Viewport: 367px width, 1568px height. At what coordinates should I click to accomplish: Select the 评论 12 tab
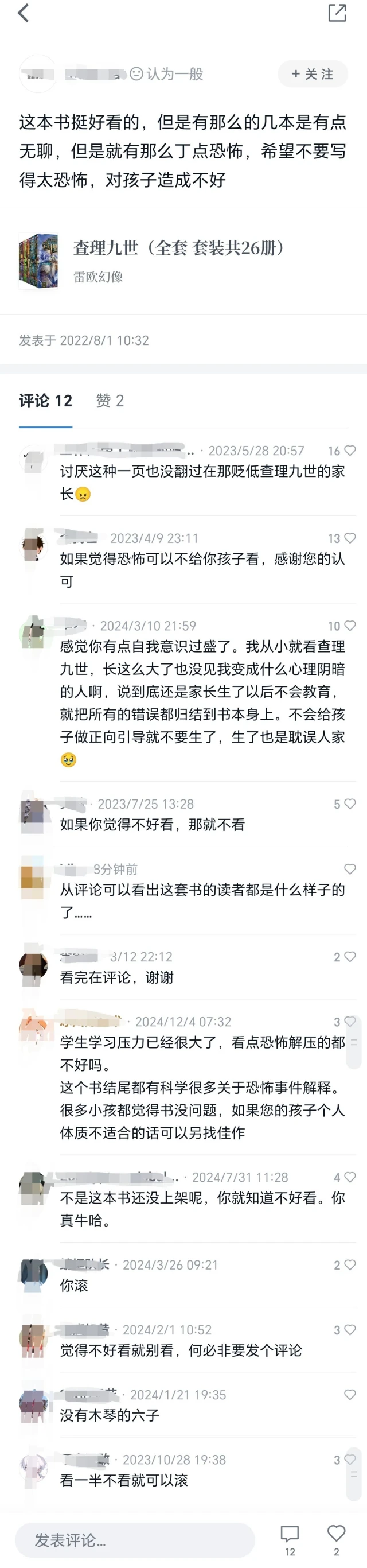(46, 401)
